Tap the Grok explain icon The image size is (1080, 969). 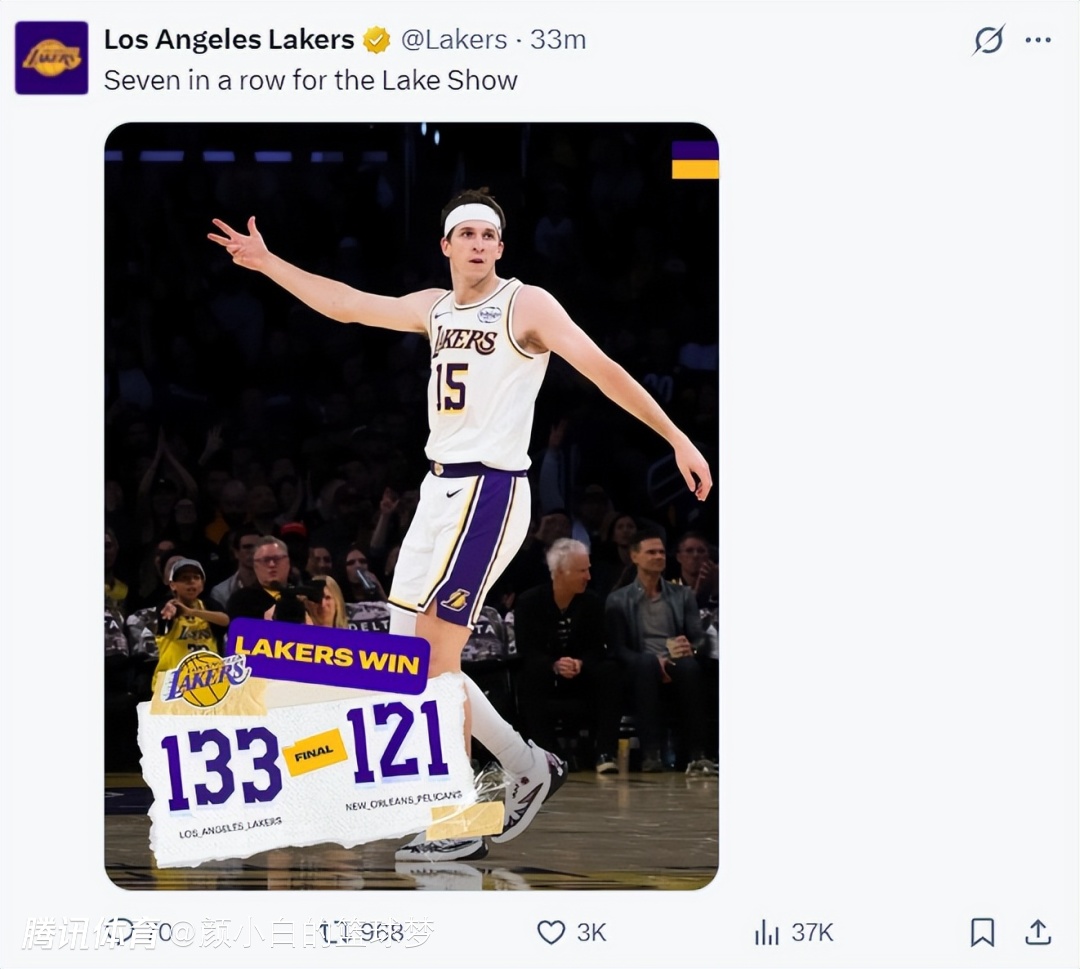[988, 40]
